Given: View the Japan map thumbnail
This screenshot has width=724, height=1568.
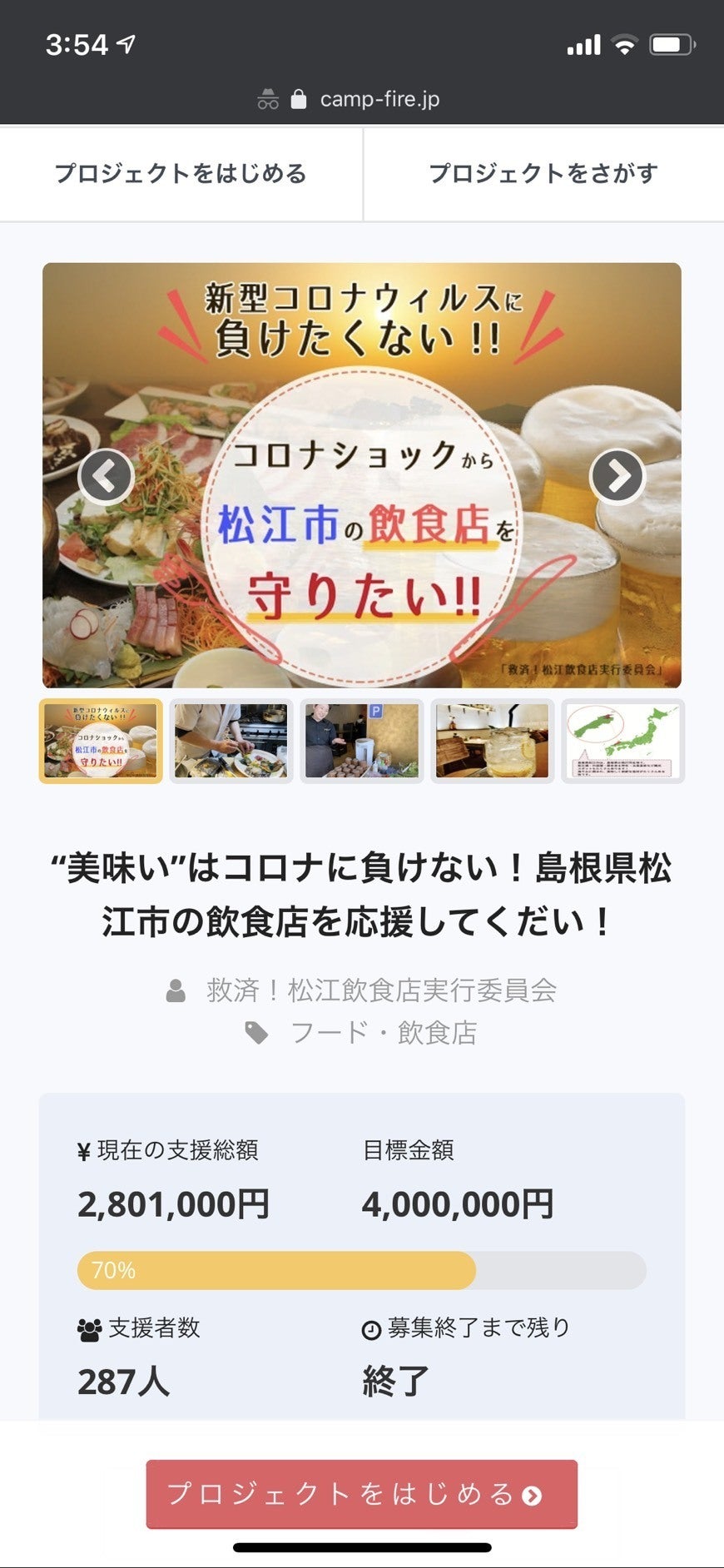Looking at the screenshot, I should click(x=623, y=741).
